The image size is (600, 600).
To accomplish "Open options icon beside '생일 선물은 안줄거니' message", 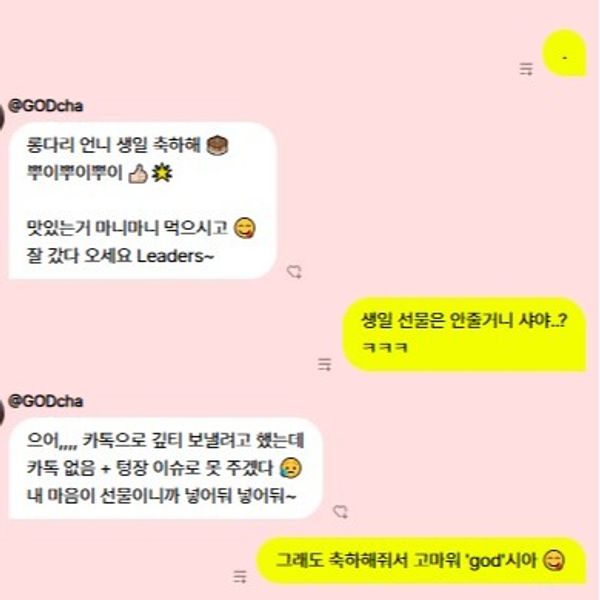I will 324,365.
